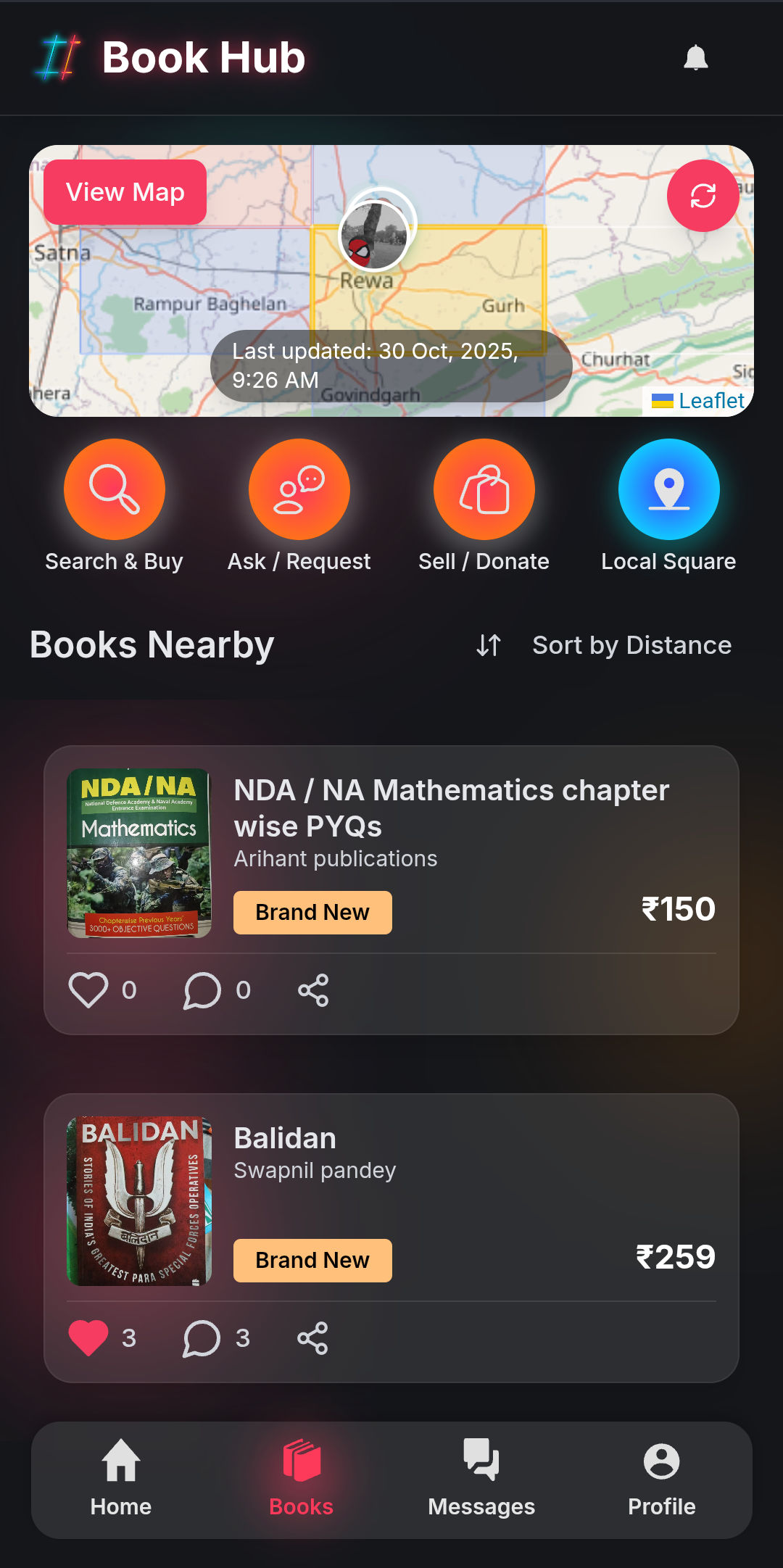Change the Sort by Distance order
Image resolution: width=783 pixels, height=1568 pixels.
click(x=603, y=645)
